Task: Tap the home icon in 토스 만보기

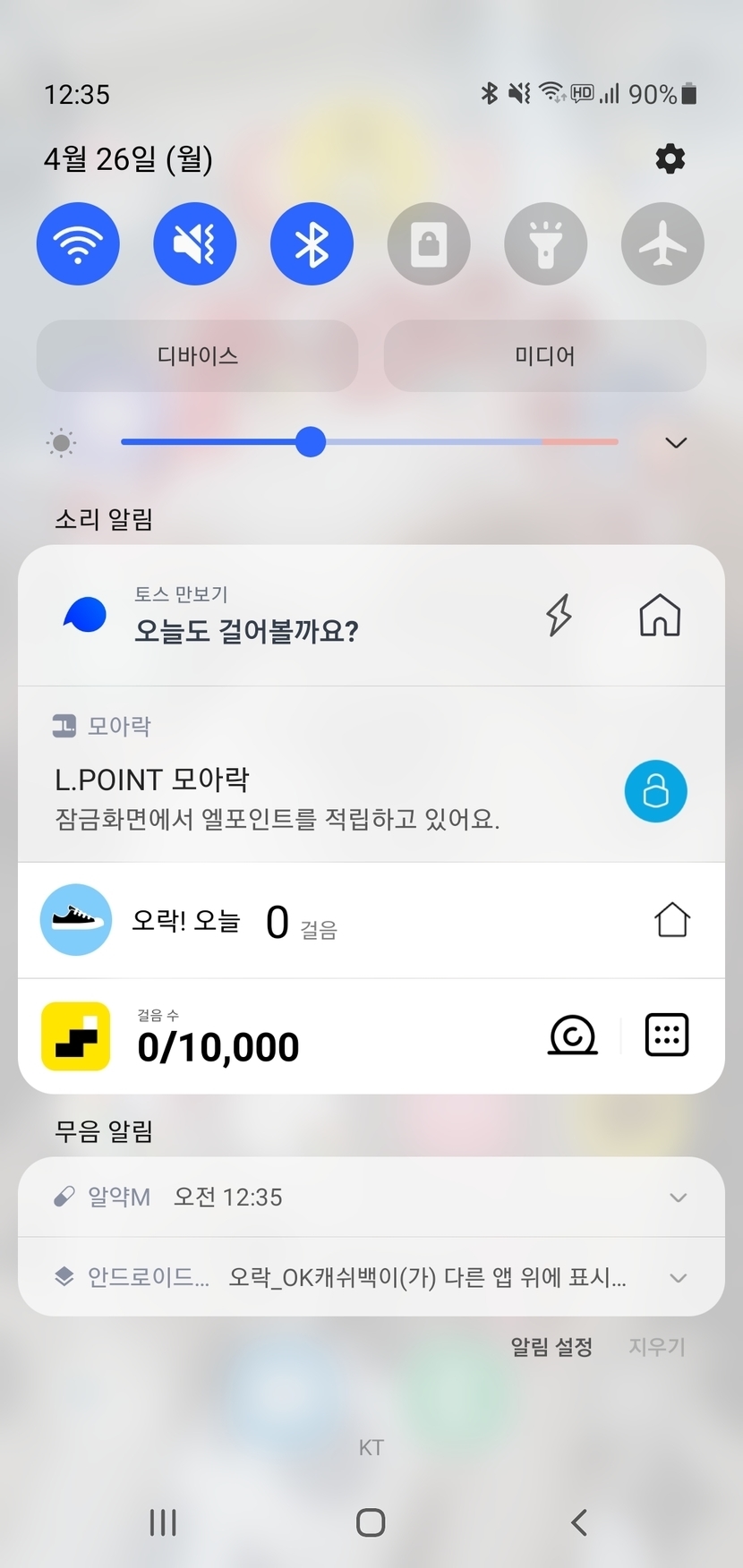Action: click(x=660, y=616)
